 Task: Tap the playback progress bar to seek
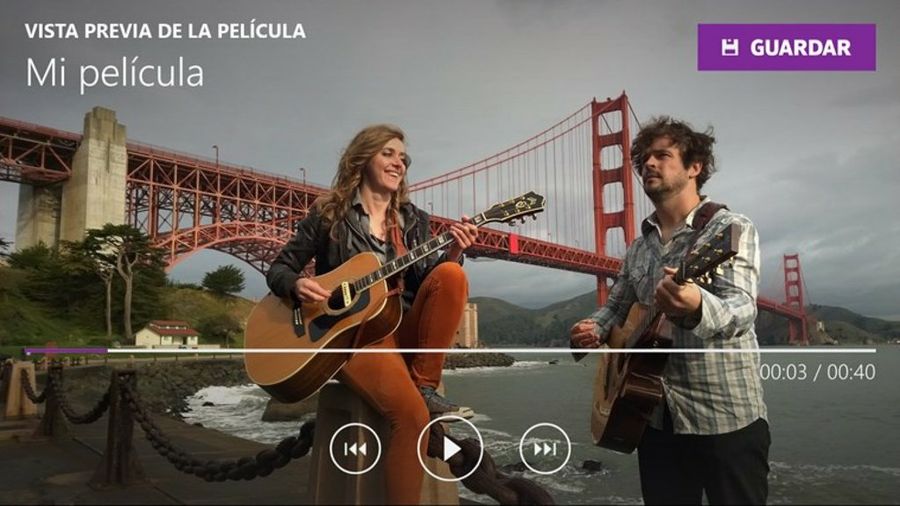450,351
